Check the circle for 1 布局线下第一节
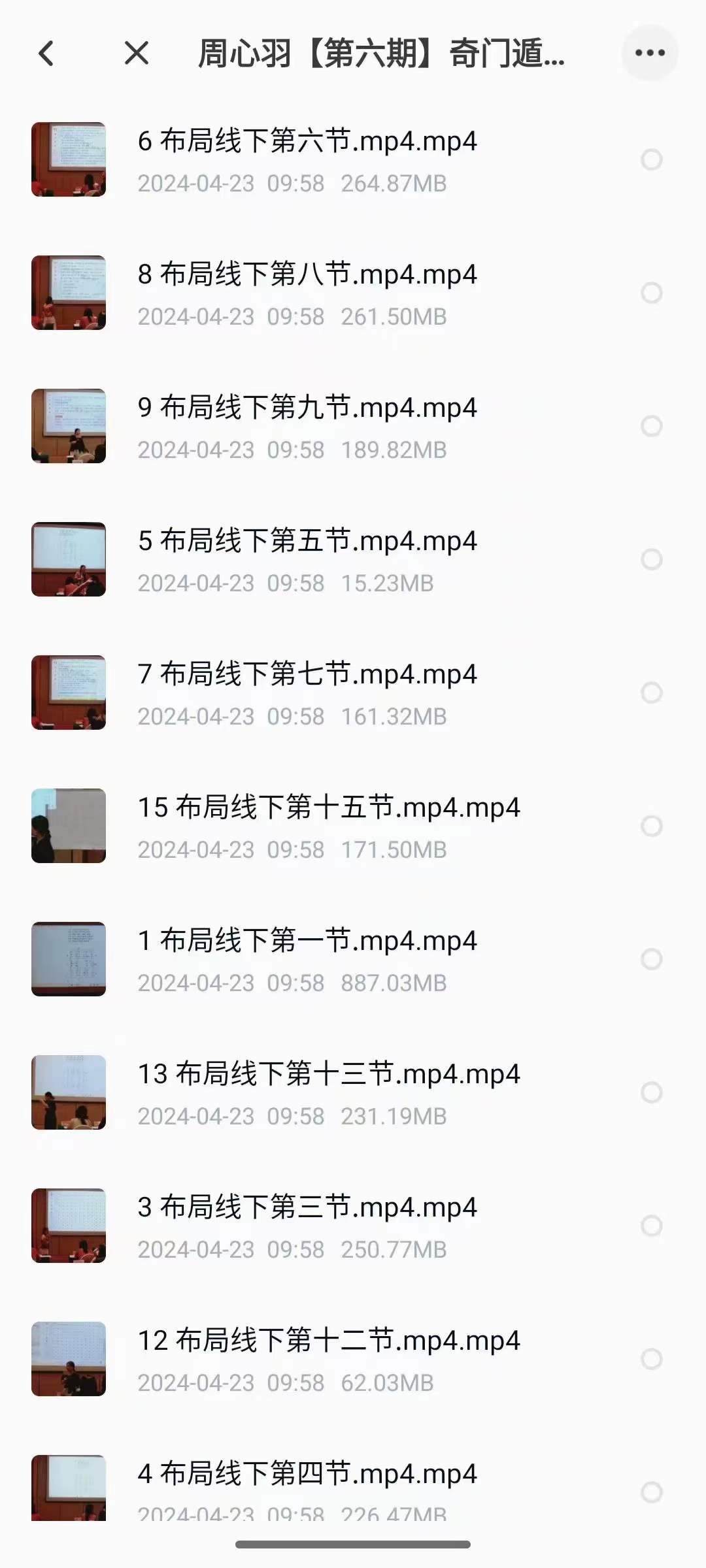Viewport: 706px width, 1568px height. coord(651,959)
